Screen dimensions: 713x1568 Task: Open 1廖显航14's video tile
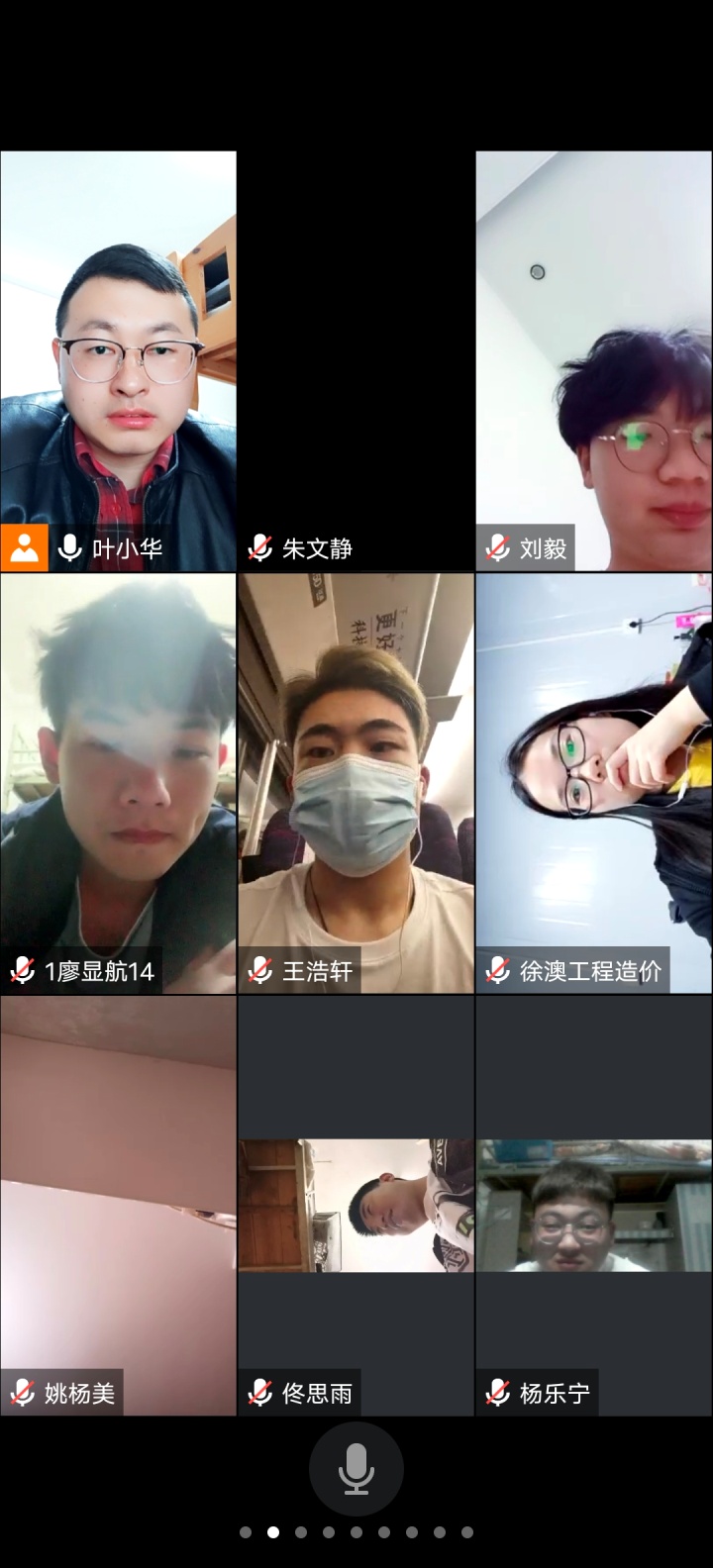pyautogui.click(x=118, y=782)
